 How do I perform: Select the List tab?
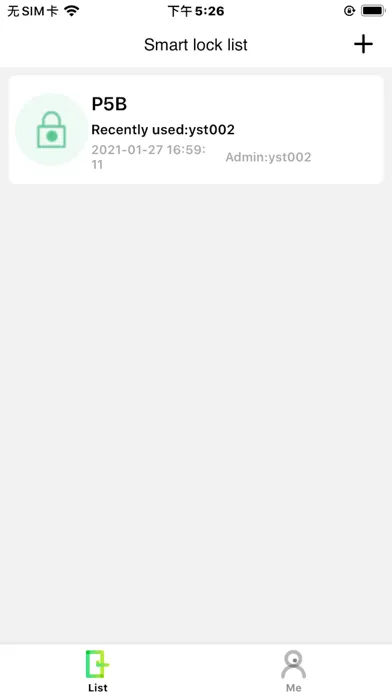98,671
